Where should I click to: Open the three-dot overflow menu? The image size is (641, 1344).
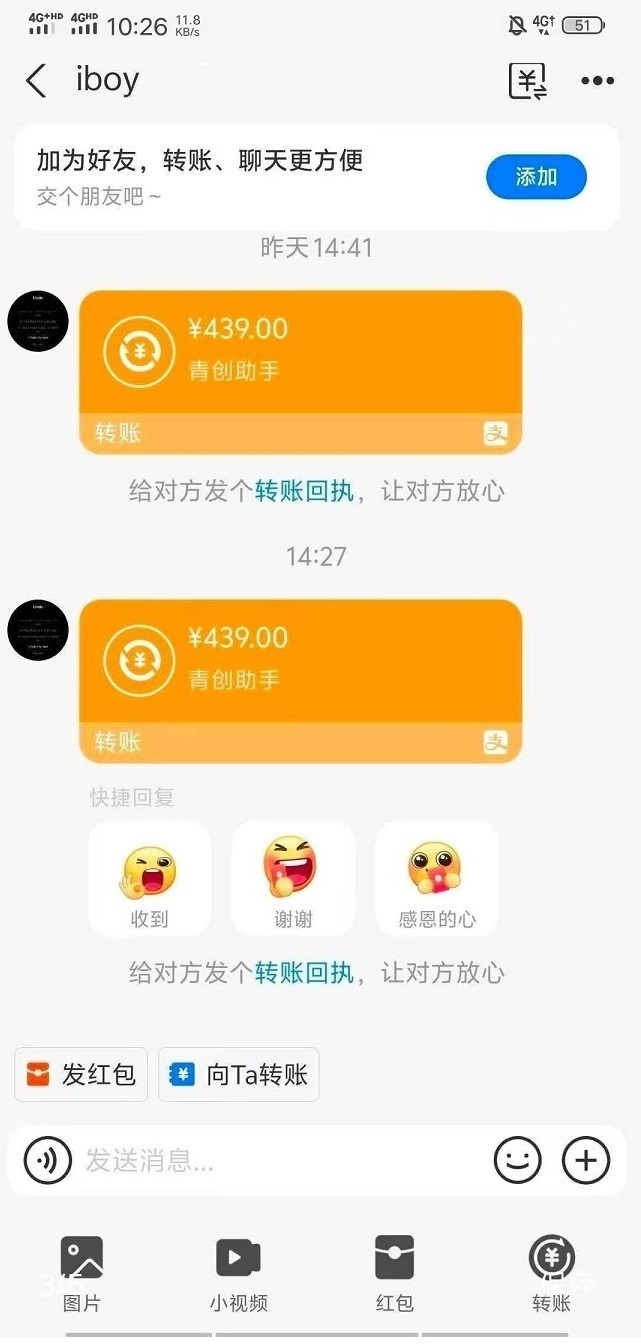597,81
